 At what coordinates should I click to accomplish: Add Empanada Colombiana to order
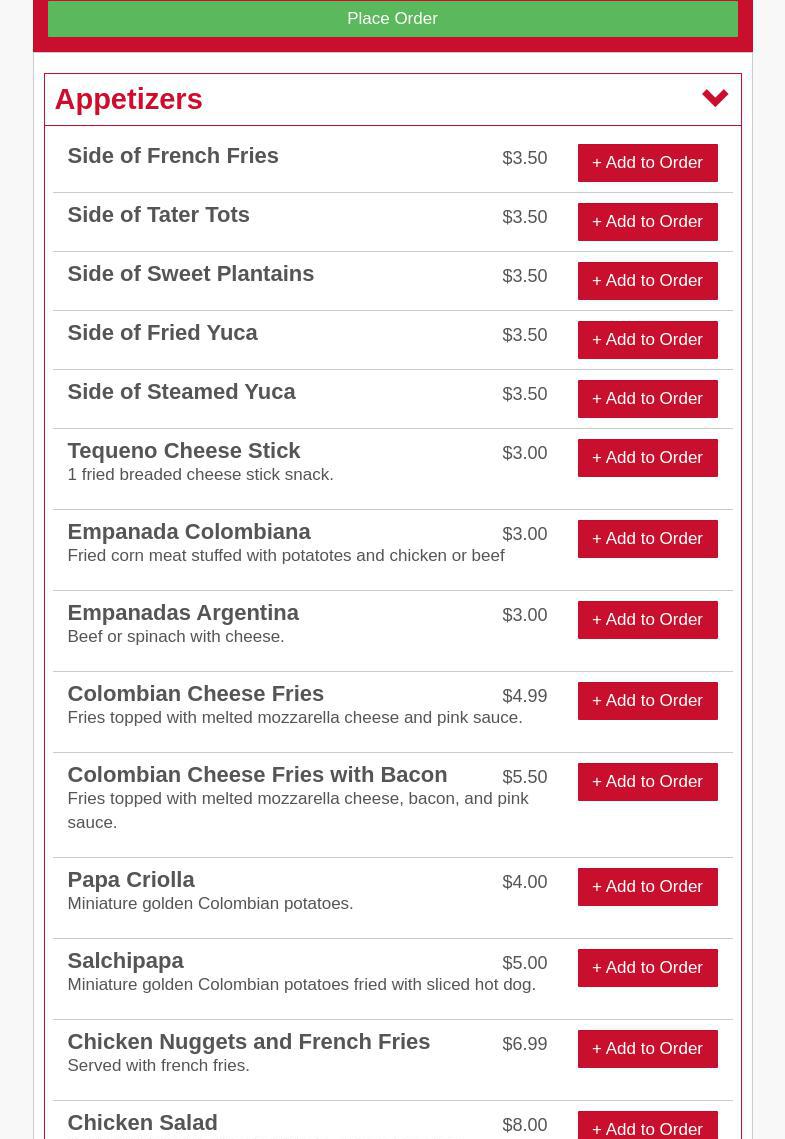click(647, 539)
